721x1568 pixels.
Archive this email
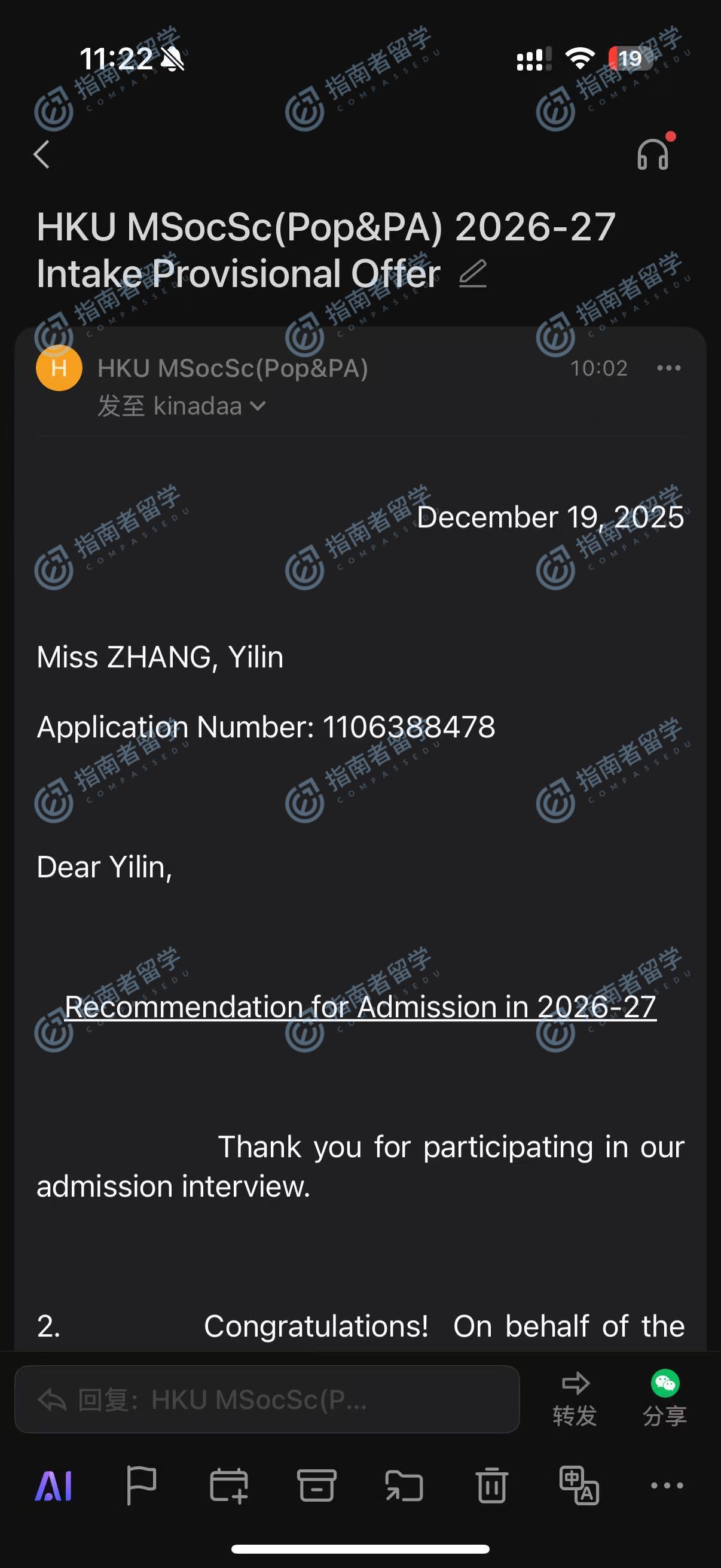click(316, 1486)
